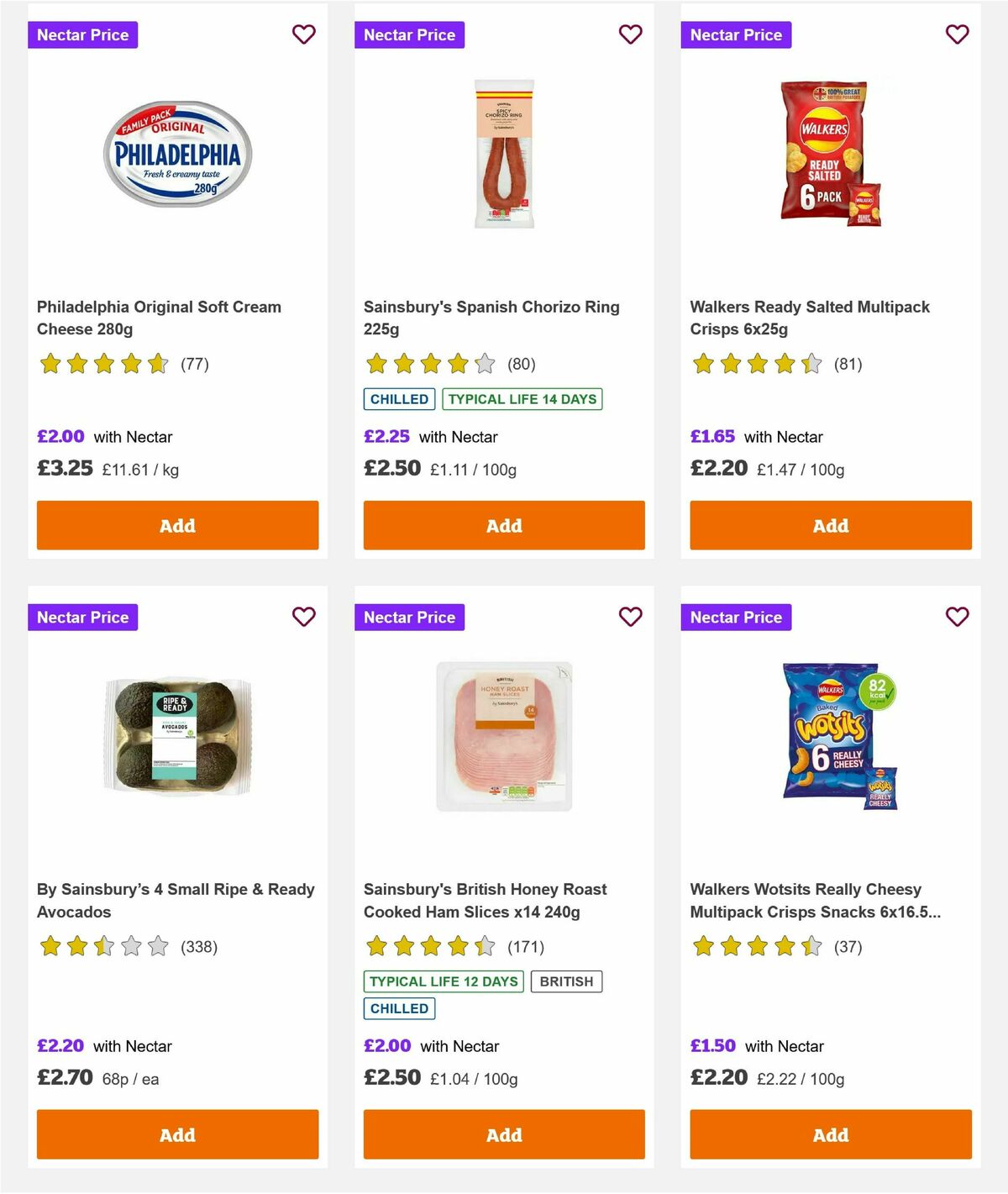Click the CHILLED tag under the Chorizo Ring
Image resolution: width=1008 pixels, height=1194 pixels.
pyautogui.click(x=398, y=399)
